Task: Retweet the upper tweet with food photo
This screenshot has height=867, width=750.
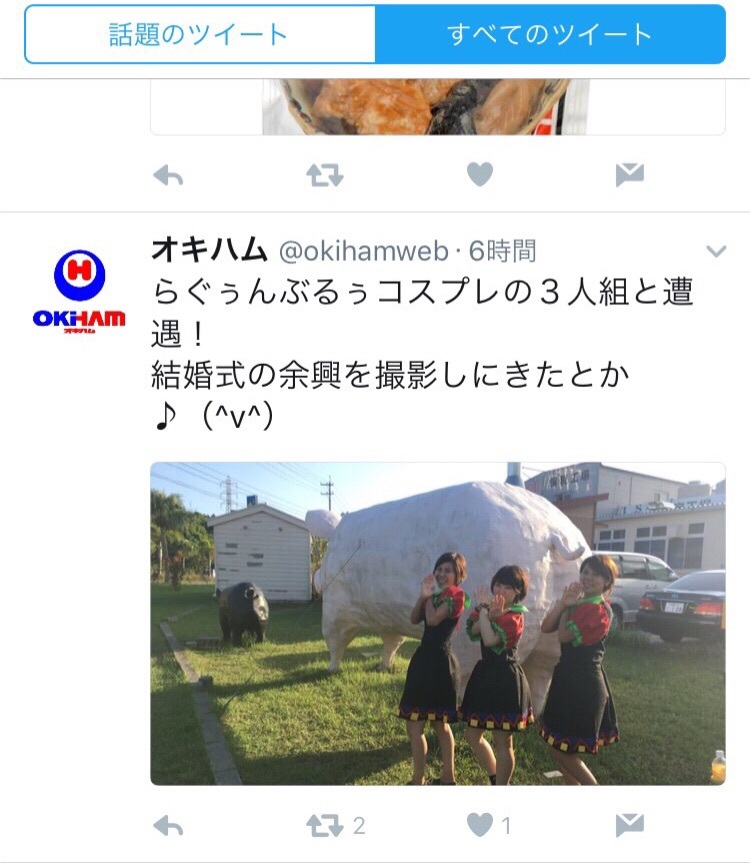Action: point(325,176)
